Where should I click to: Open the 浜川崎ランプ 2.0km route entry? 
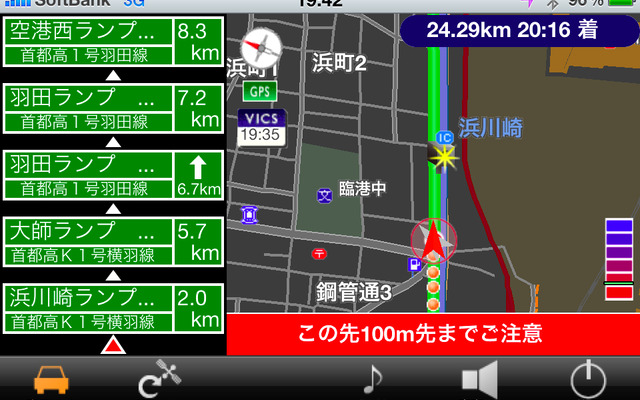coord(112,308)
